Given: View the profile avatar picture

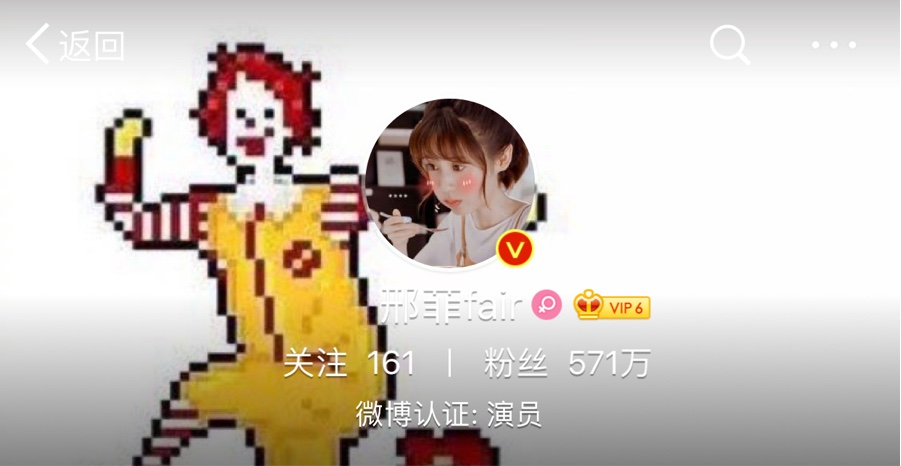Looking at the screenshot, I should [x=450, y=184].
